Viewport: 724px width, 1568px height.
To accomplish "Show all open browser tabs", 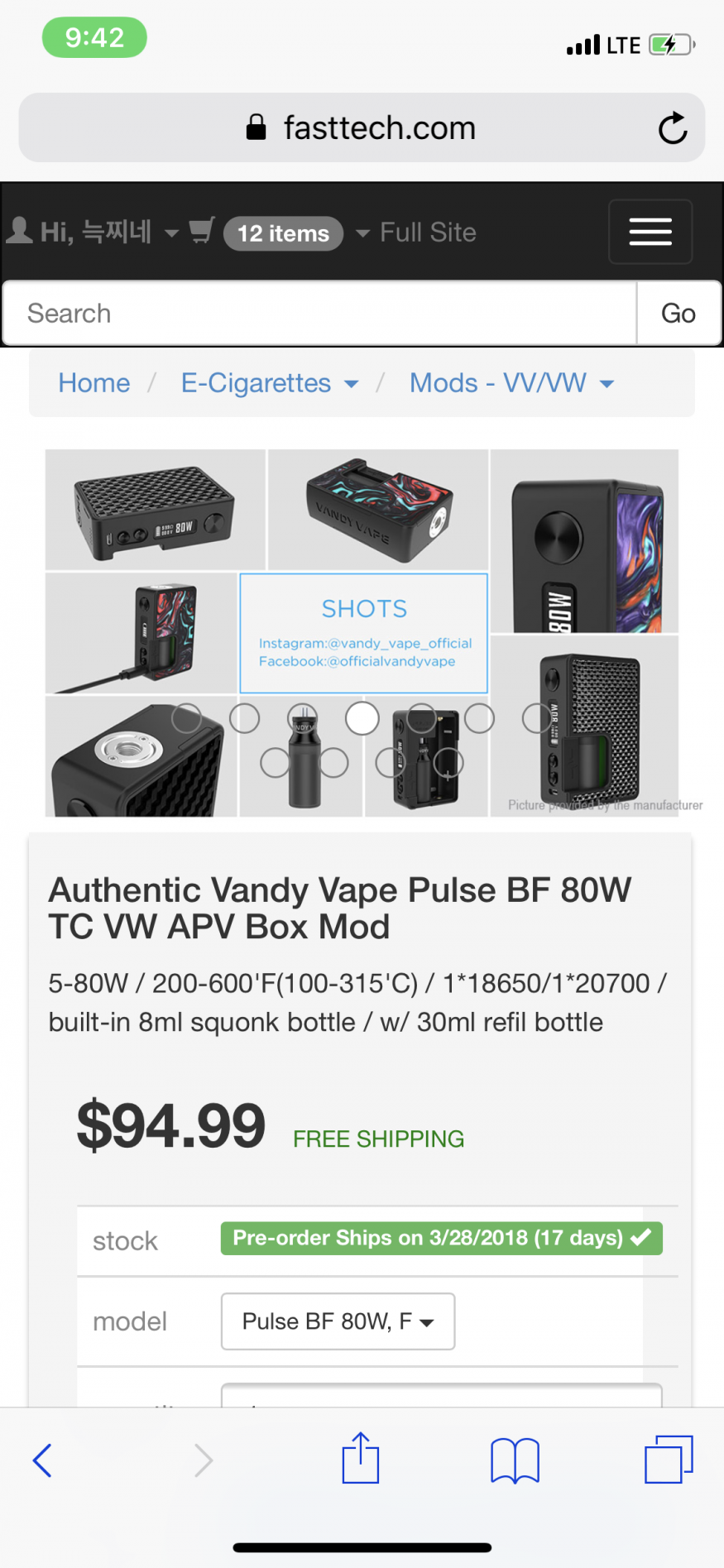I will click(669, 1459).
